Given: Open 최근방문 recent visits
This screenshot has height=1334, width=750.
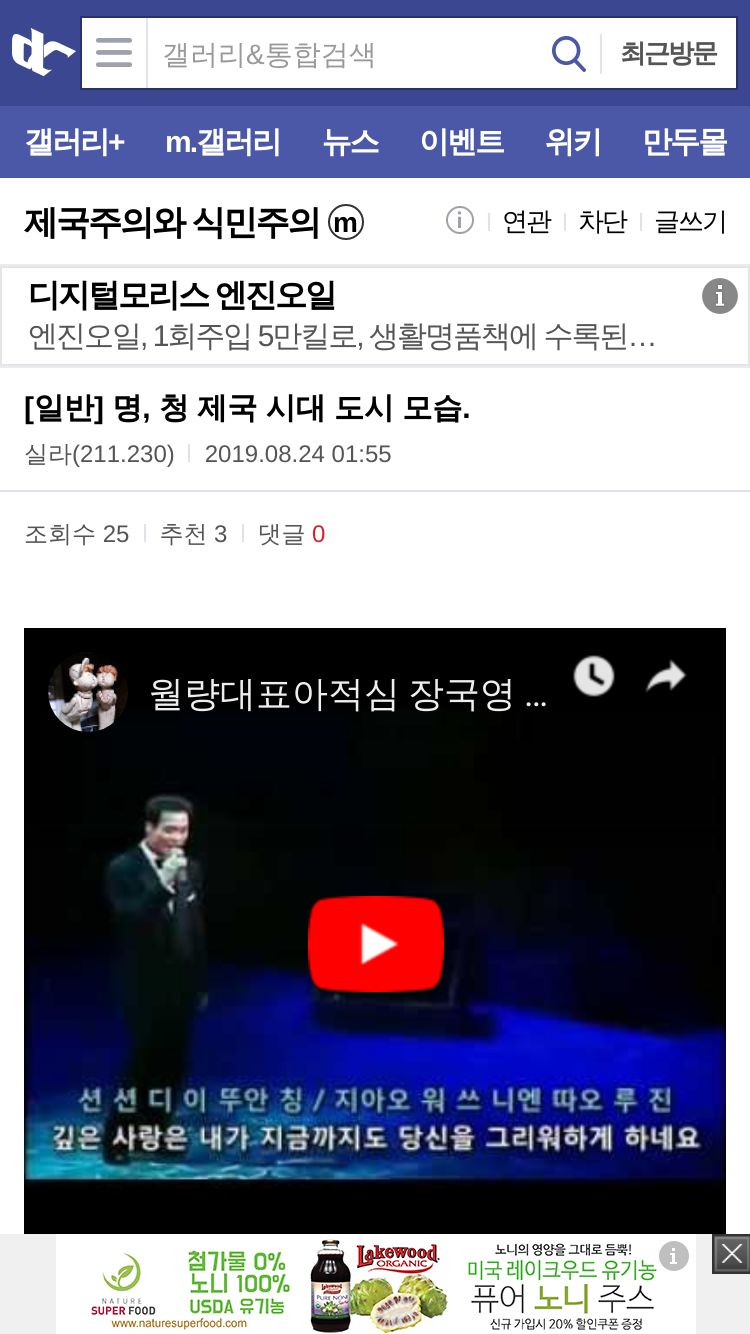Looking at the screenshot, I should click(x=669, y=53).
